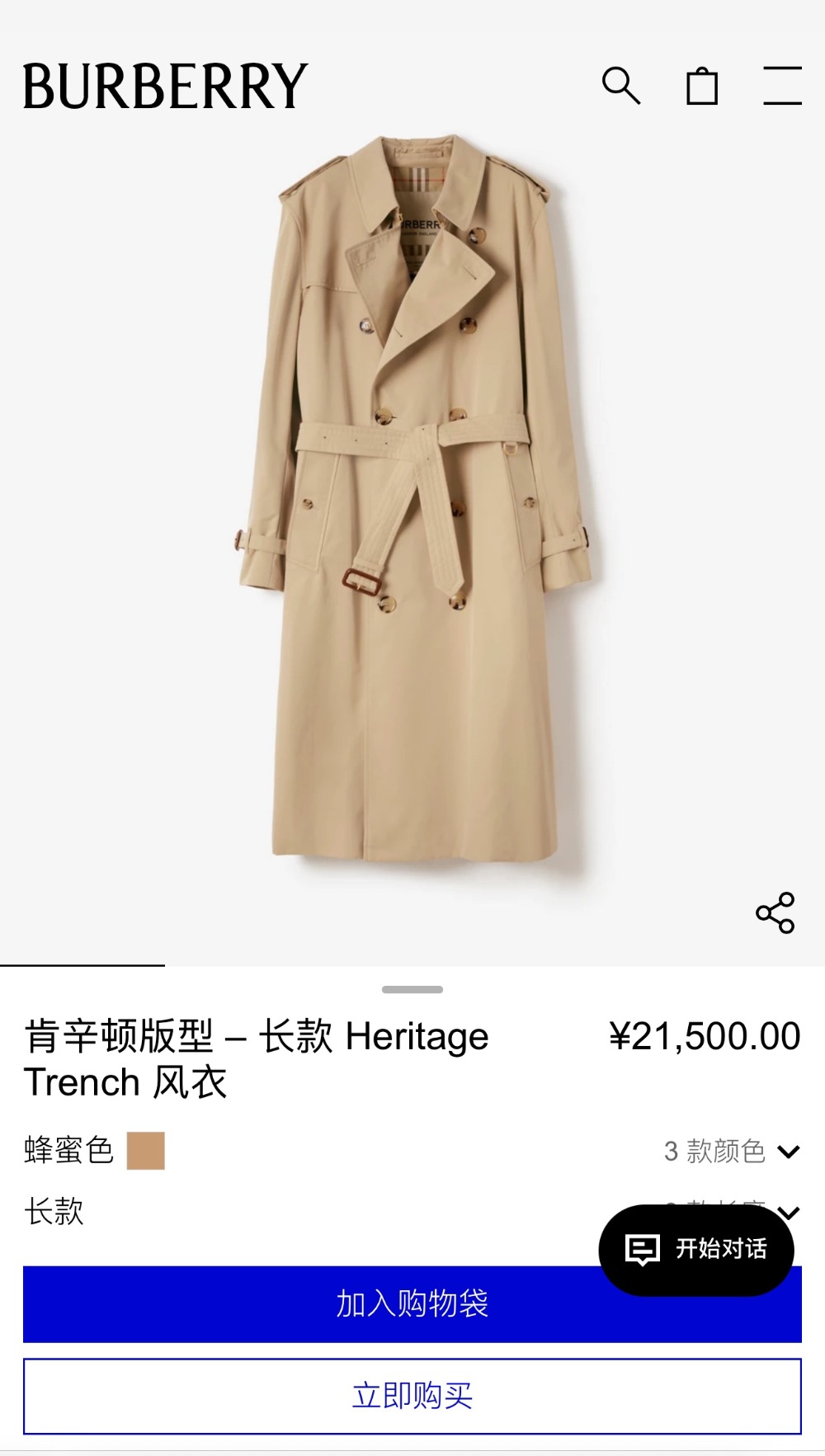Image resolution: width=825 pixels, height=1456 pixels.
Task: Tap 立即购买 to buy now
Action: pyautogui.click(x=412, y=1396)
